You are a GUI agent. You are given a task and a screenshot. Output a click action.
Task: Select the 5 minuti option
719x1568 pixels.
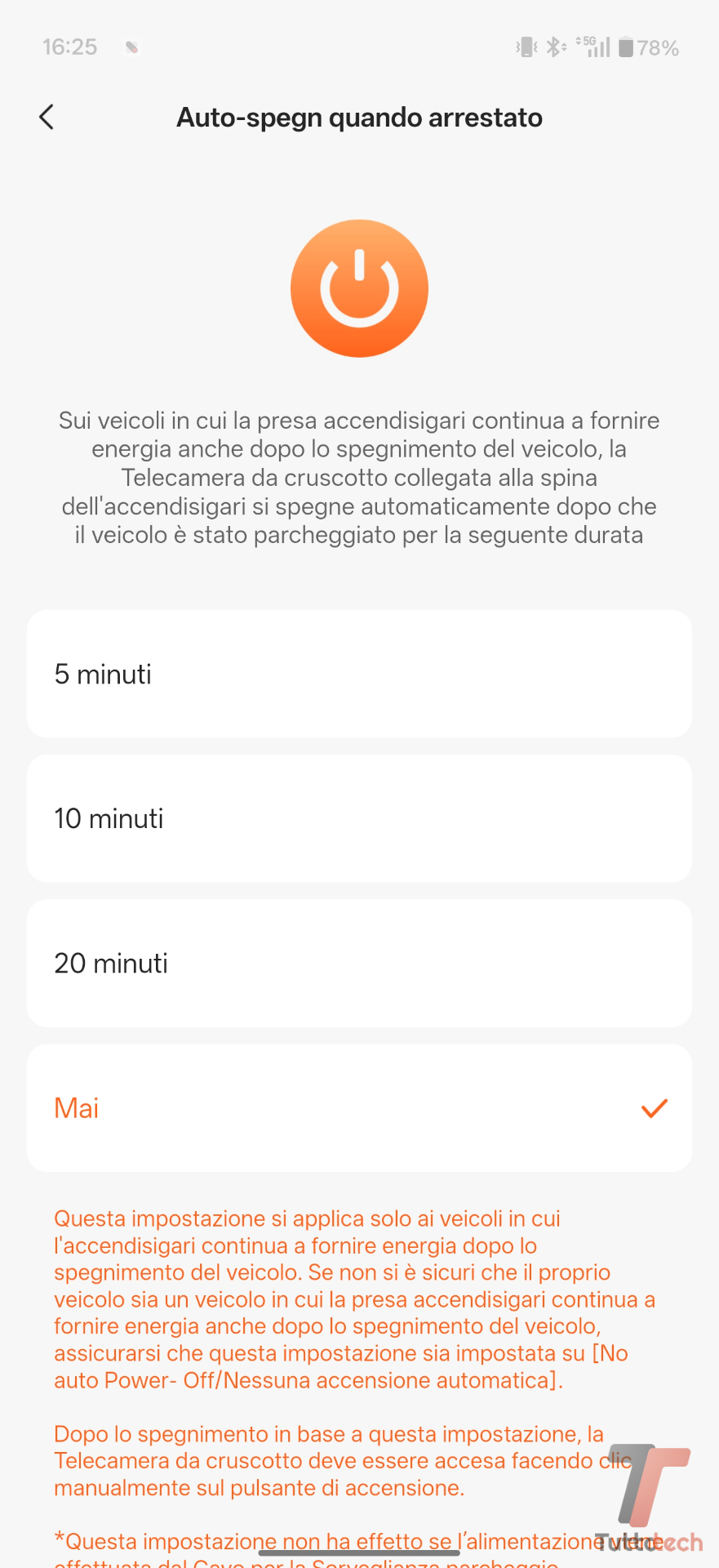(359, 675)
